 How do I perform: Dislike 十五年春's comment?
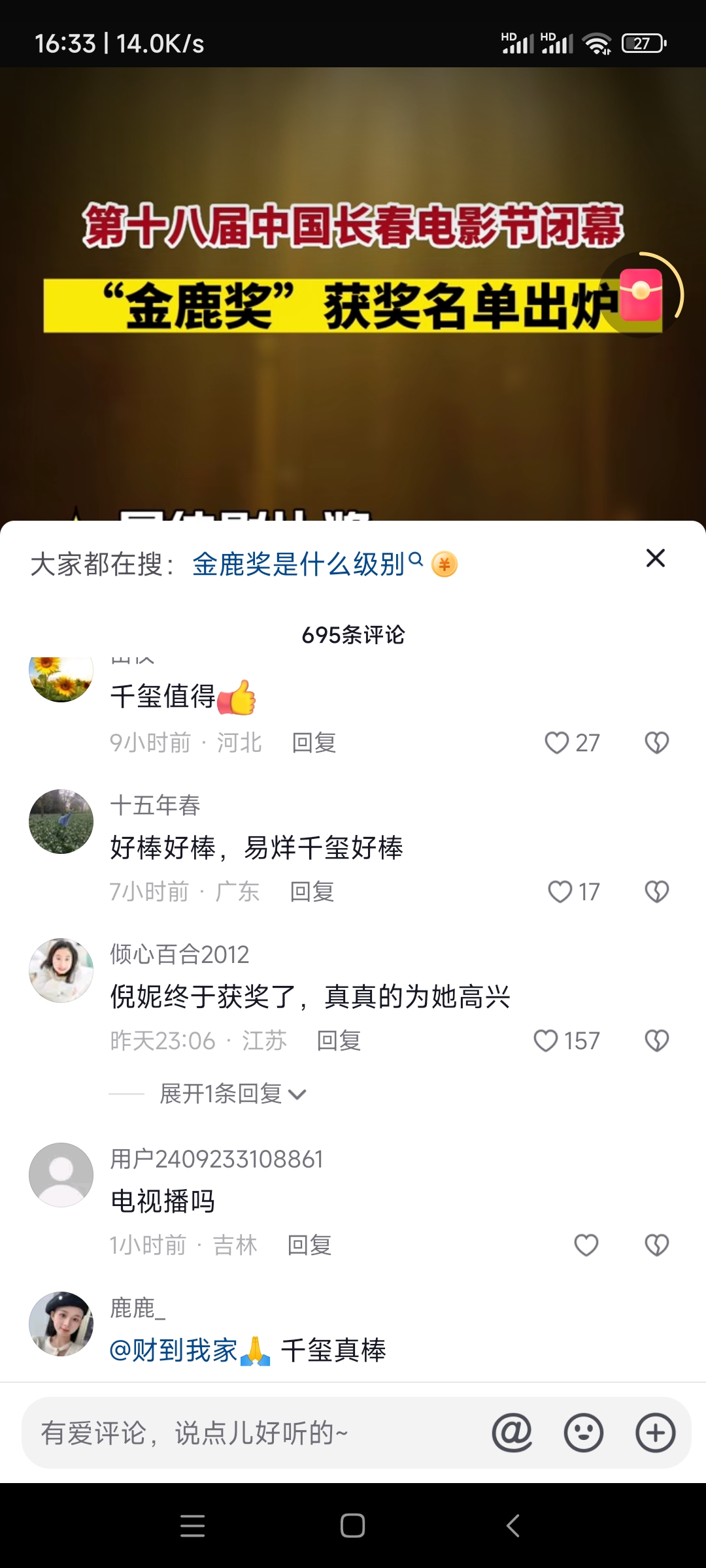tap(656, 892)
